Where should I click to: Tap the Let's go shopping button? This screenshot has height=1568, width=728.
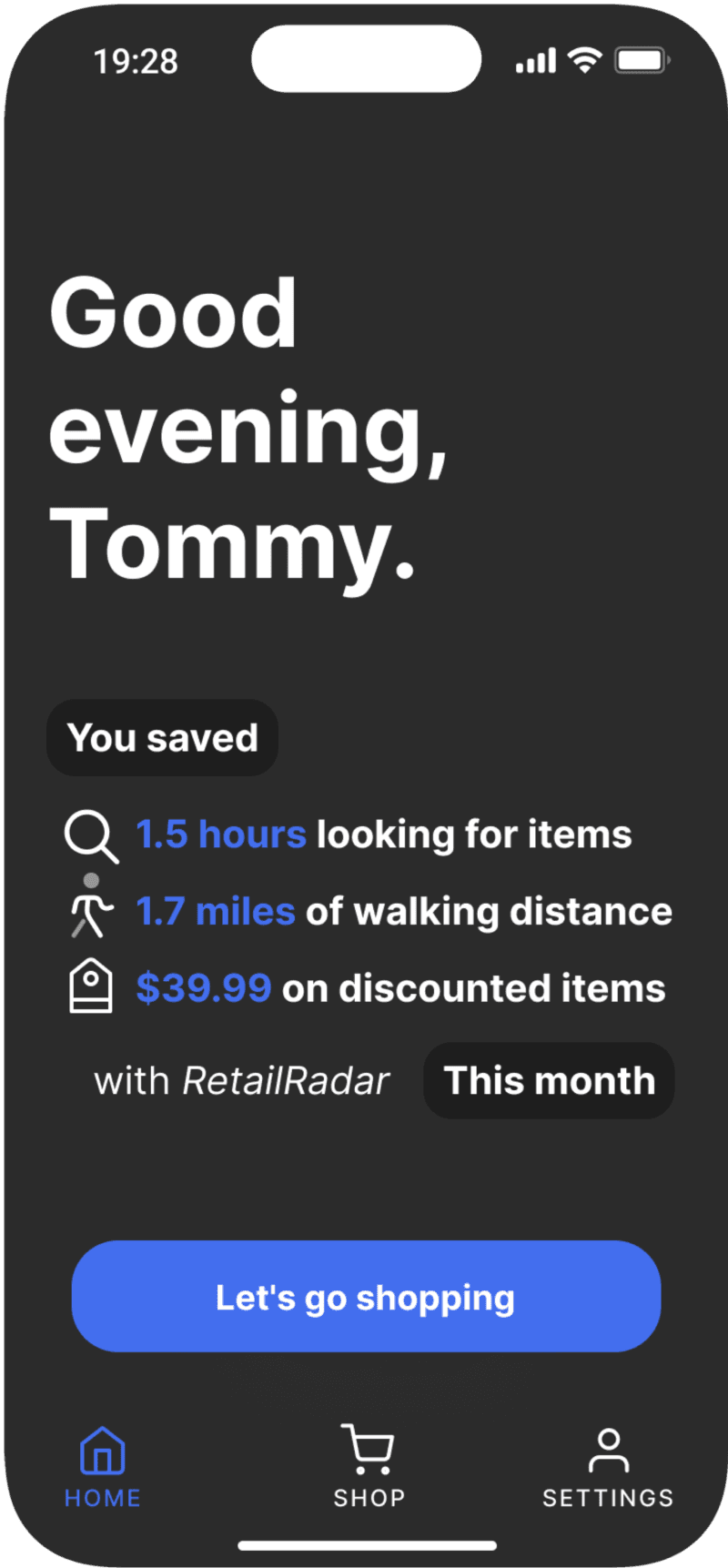tap(366, 1296)
